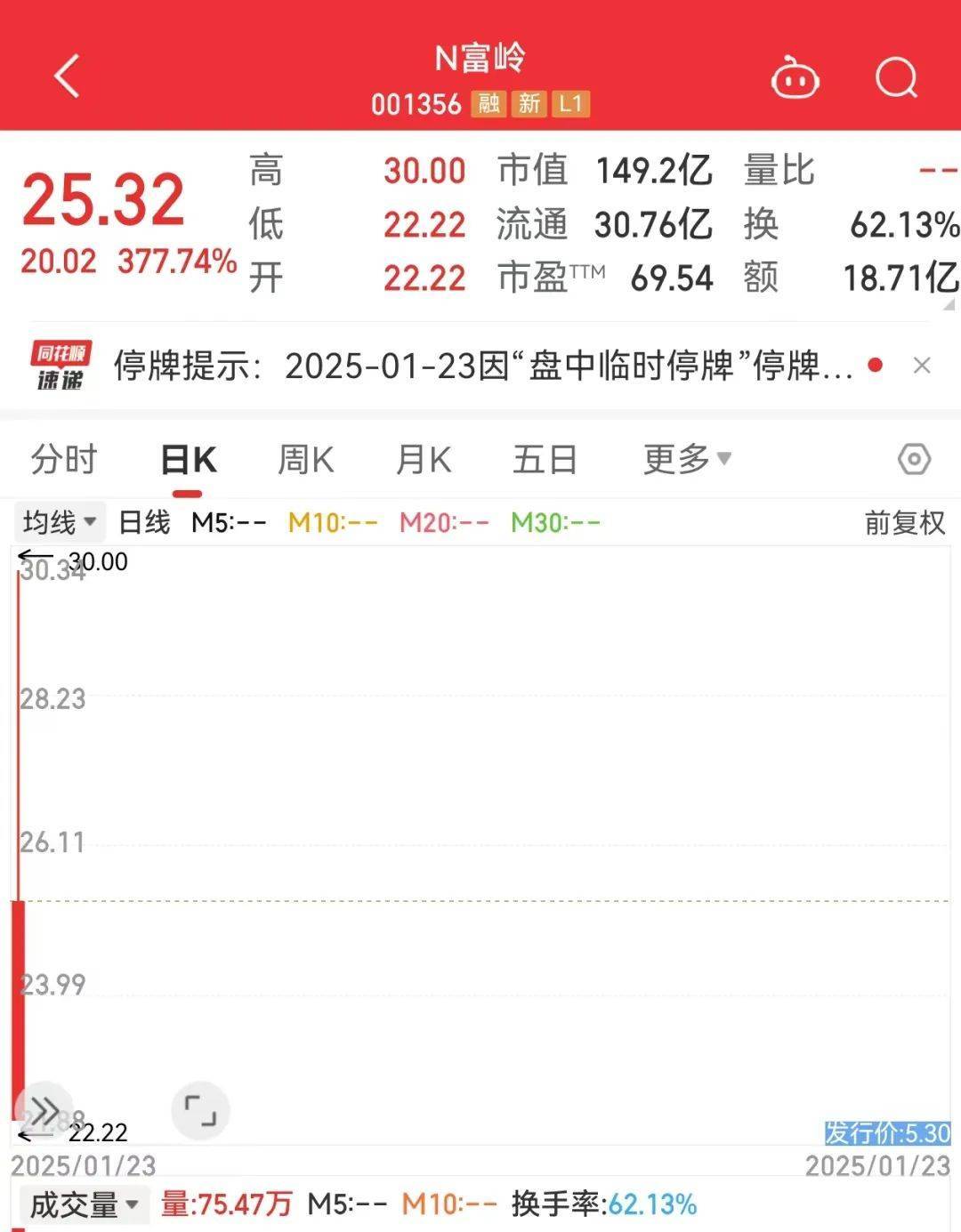Select the 日K chart tab

[x=188, y=460]
